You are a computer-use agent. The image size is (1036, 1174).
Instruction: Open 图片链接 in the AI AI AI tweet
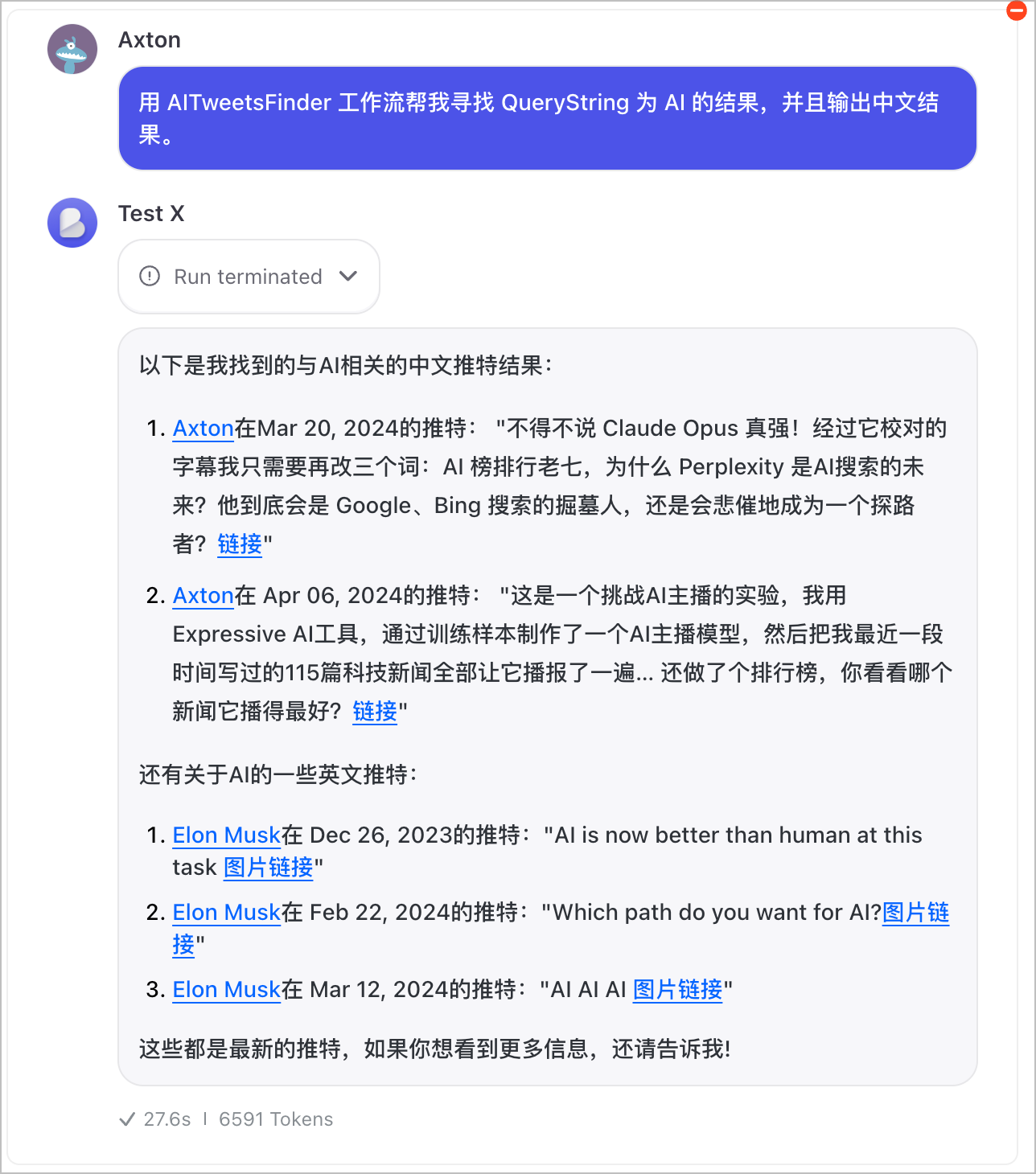click(x=676, y=990)
